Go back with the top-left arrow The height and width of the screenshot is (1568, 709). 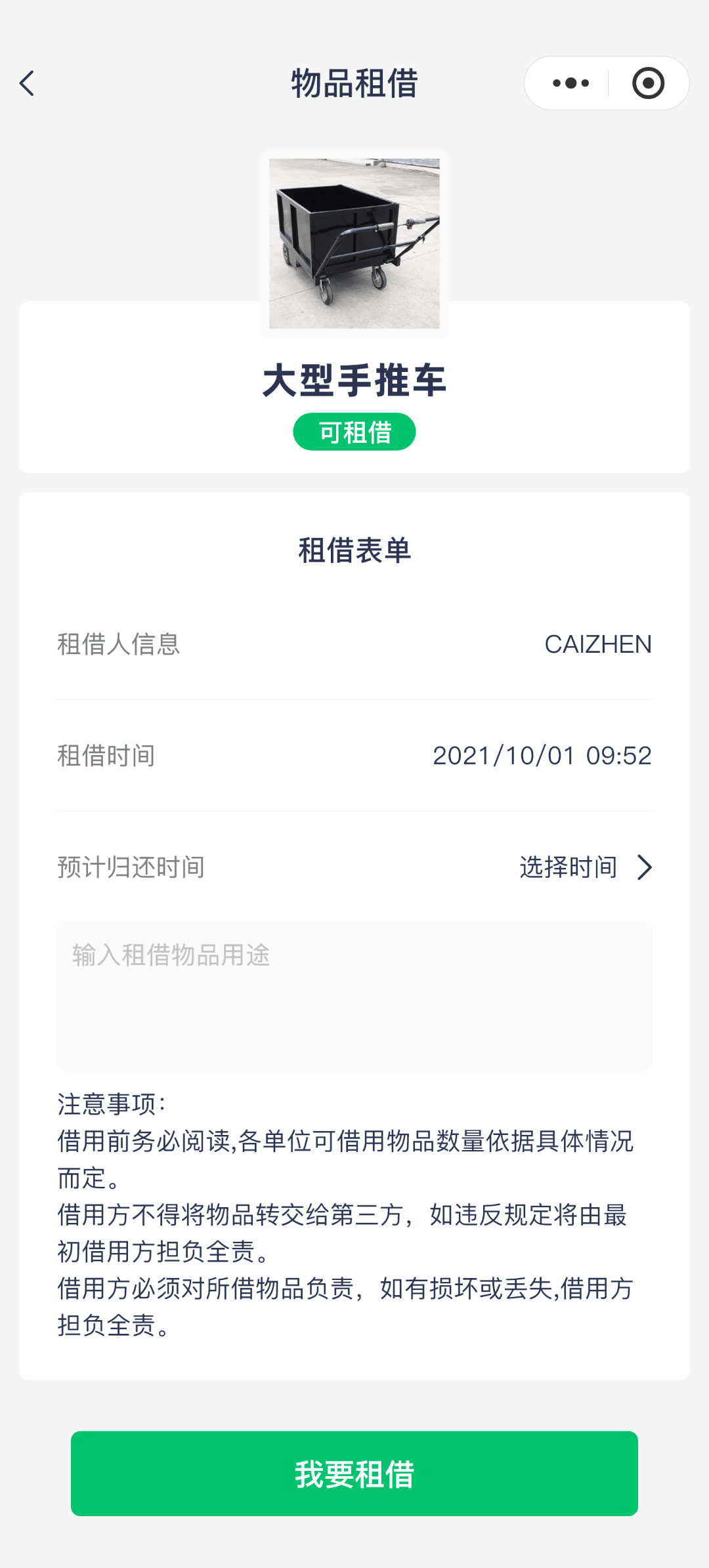click(x=28, y=83)
